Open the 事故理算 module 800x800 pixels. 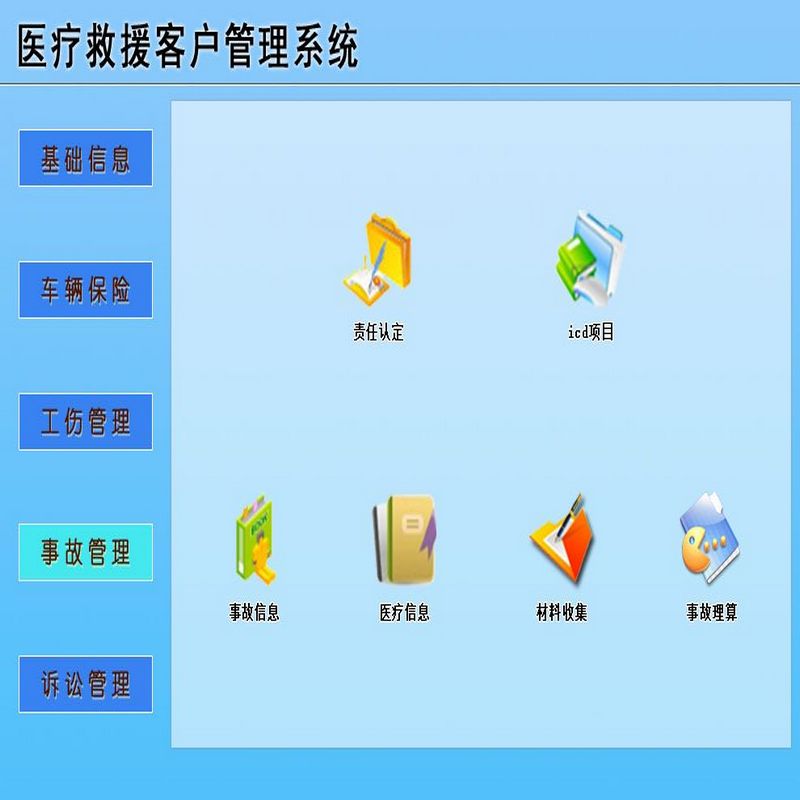coord(711,540)
